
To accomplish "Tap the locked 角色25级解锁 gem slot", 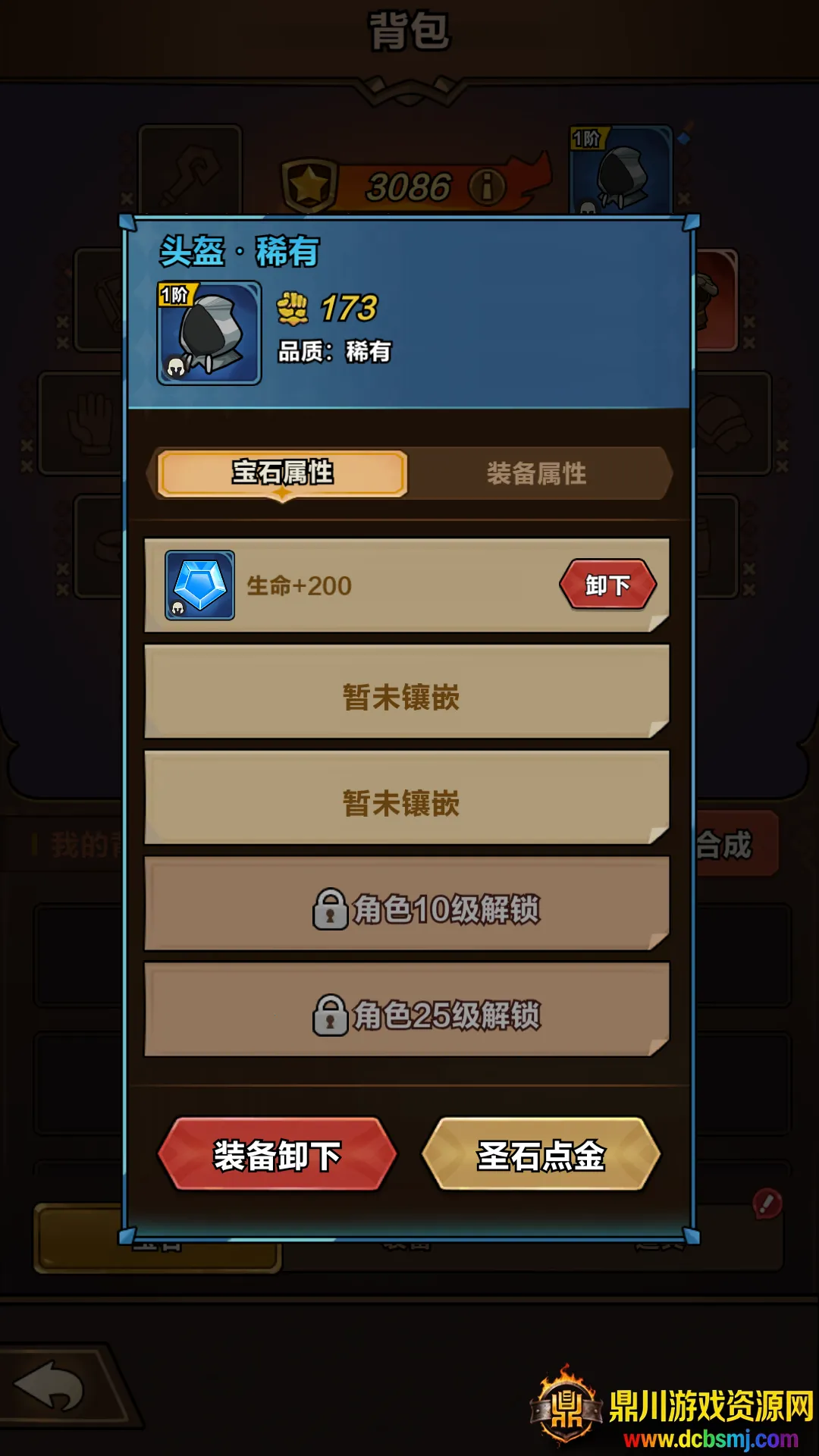I will (406, 1014).
